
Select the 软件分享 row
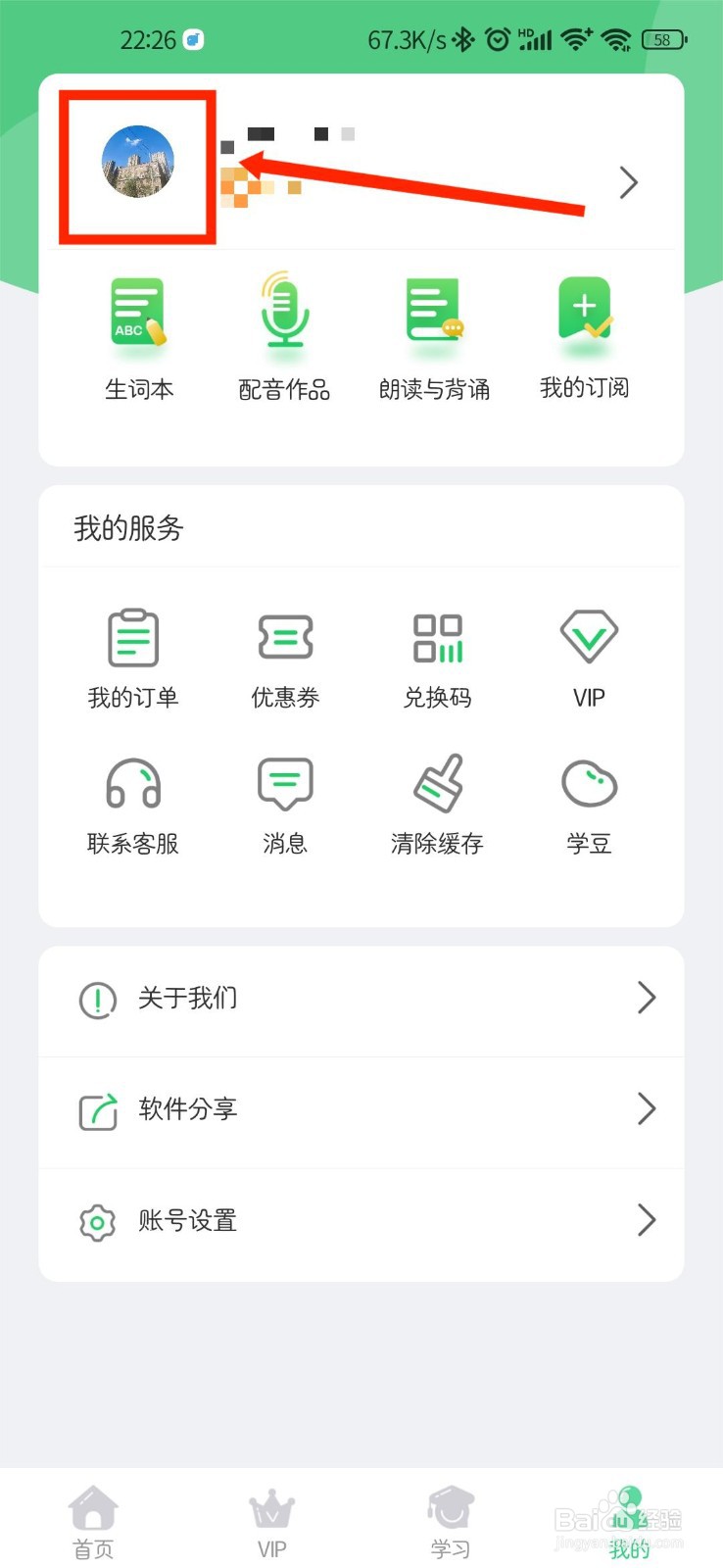coord(361,1110)
